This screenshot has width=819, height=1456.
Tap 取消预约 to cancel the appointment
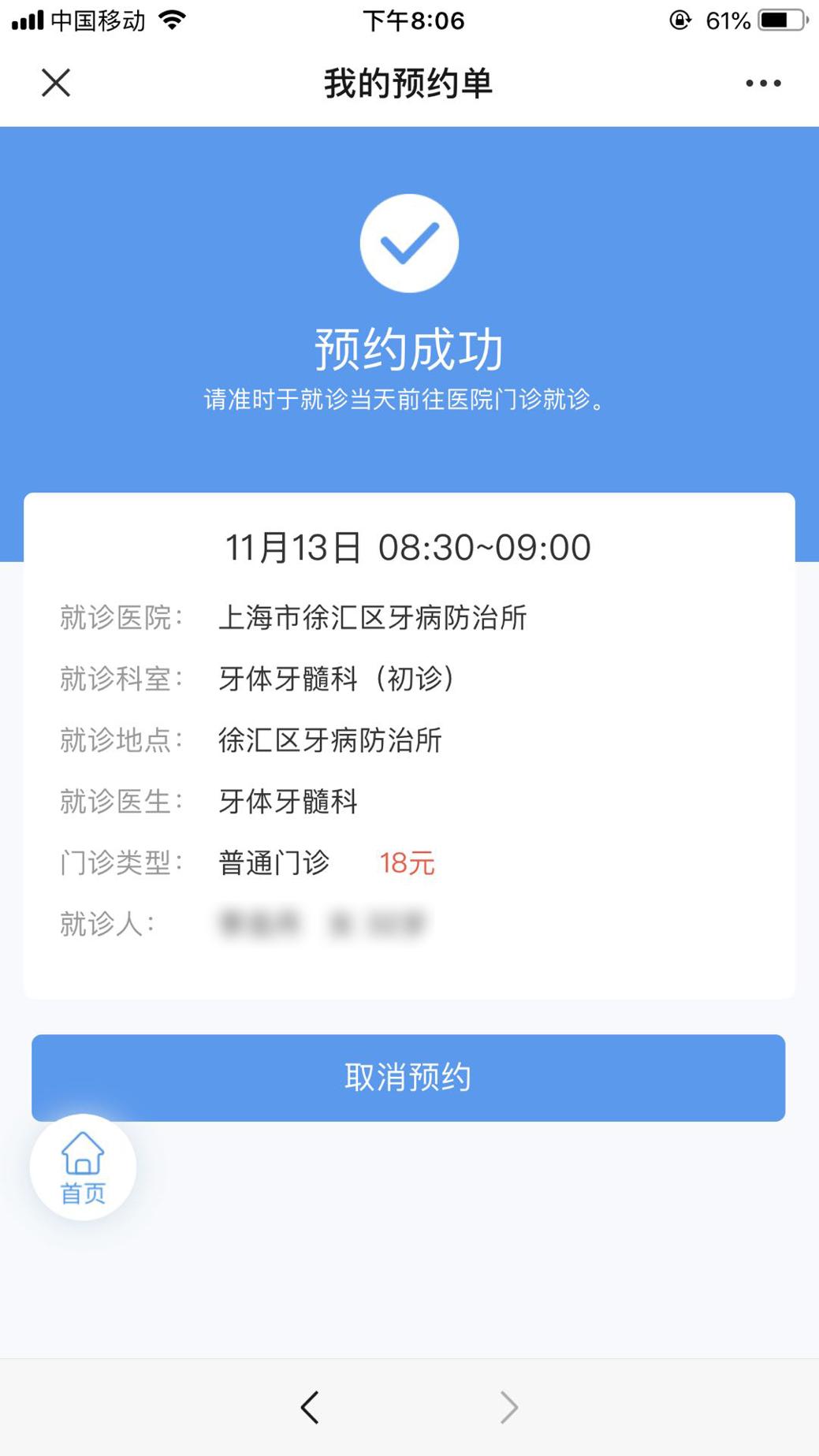408,1078
